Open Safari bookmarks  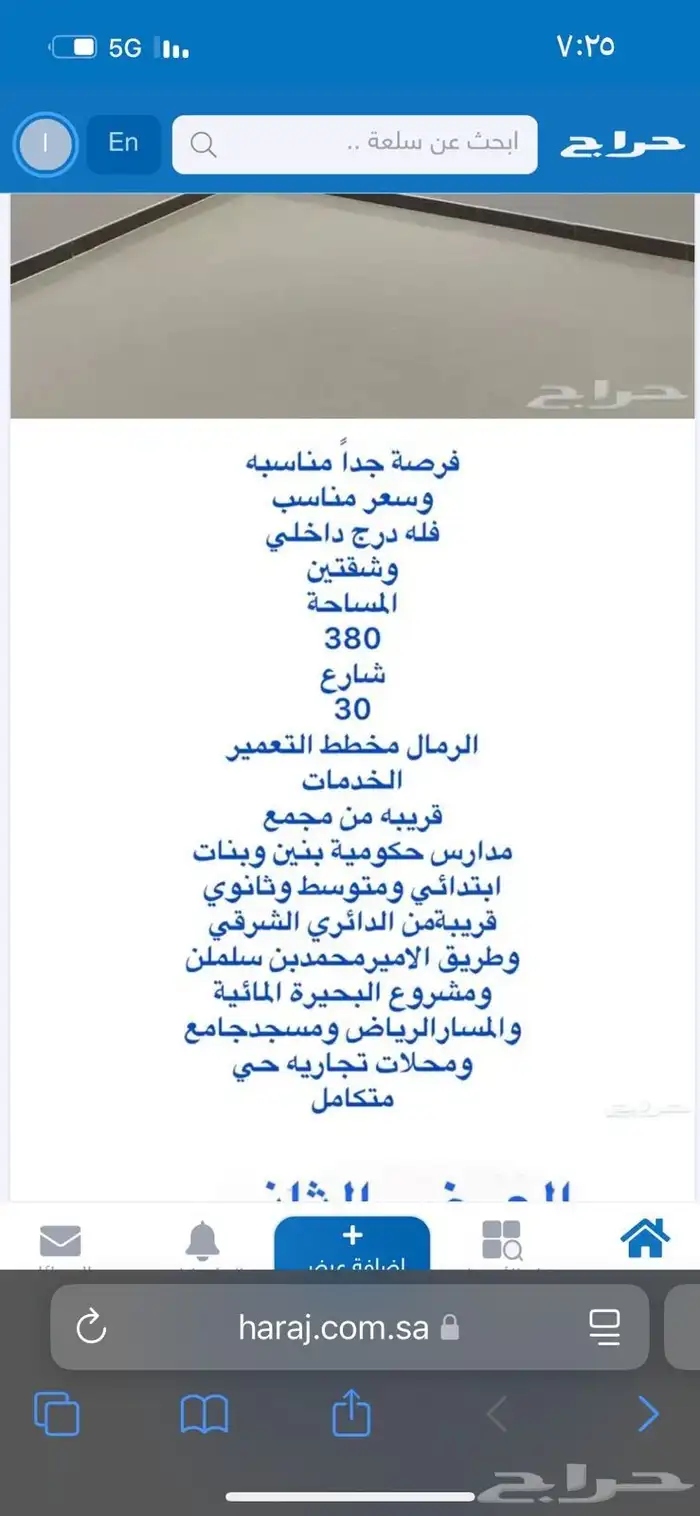pyautogui.click(x=204, y=1414)
